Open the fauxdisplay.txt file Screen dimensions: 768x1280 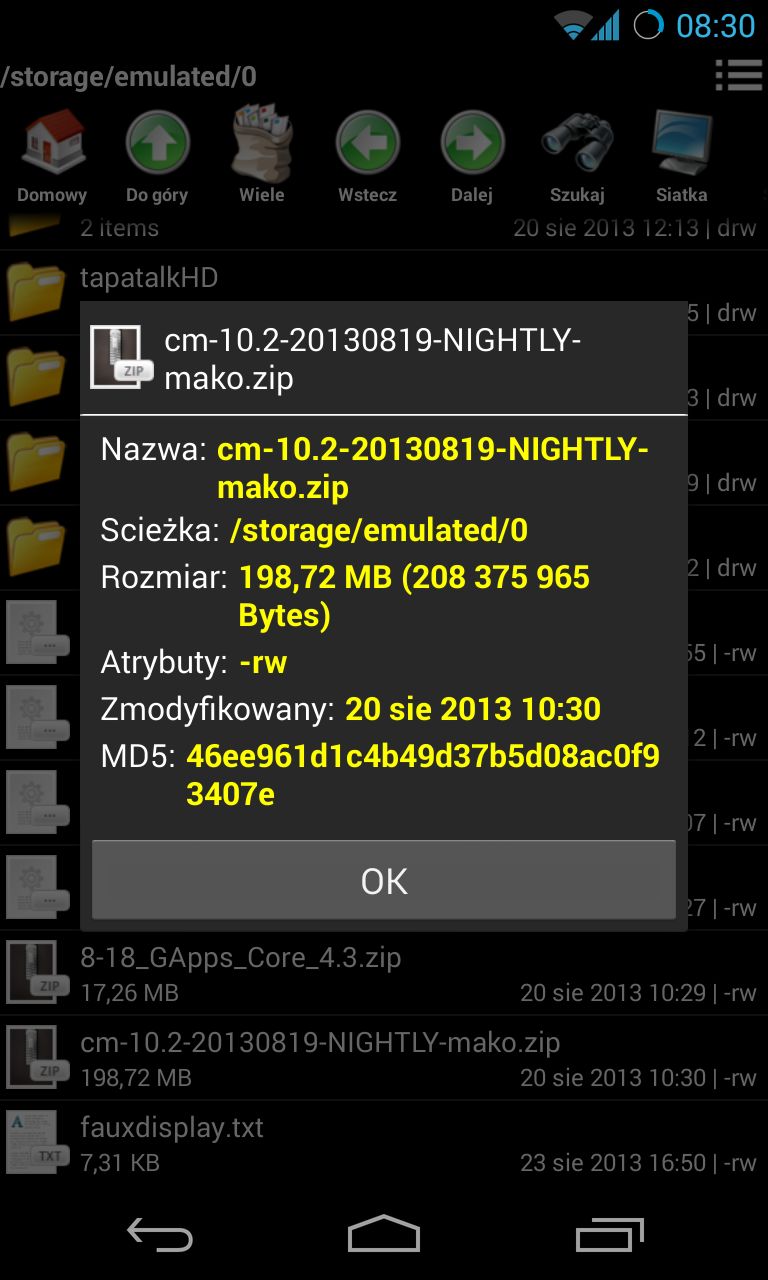click(x=384, y=1144)
